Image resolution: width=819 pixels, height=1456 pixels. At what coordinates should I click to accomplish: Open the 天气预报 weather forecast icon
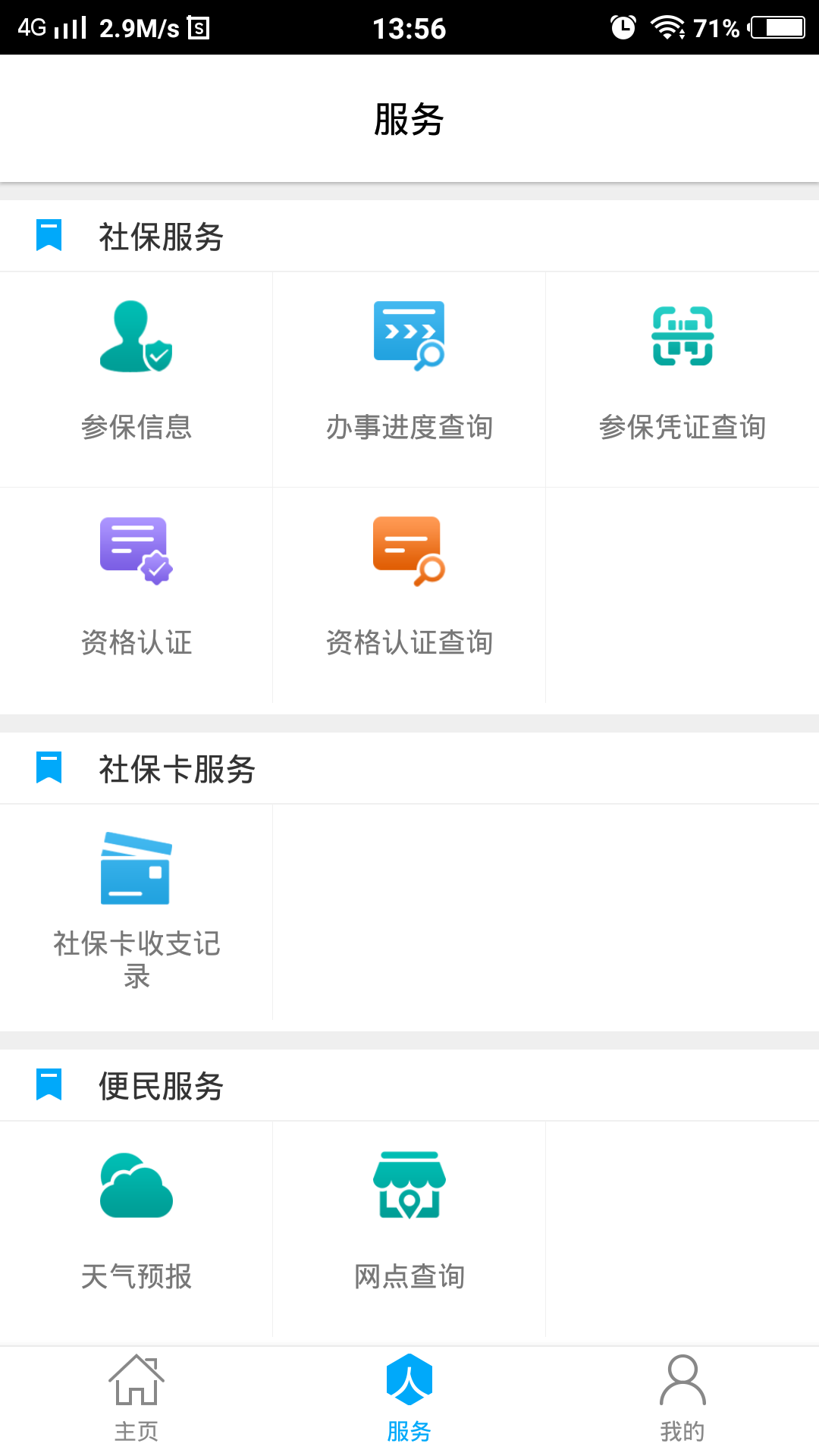136,1187
